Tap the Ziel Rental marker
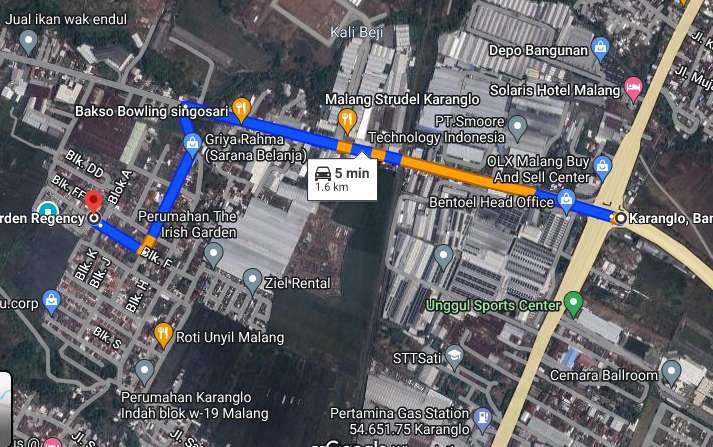Viewport: 713px width, 447px height. (252, 280)
